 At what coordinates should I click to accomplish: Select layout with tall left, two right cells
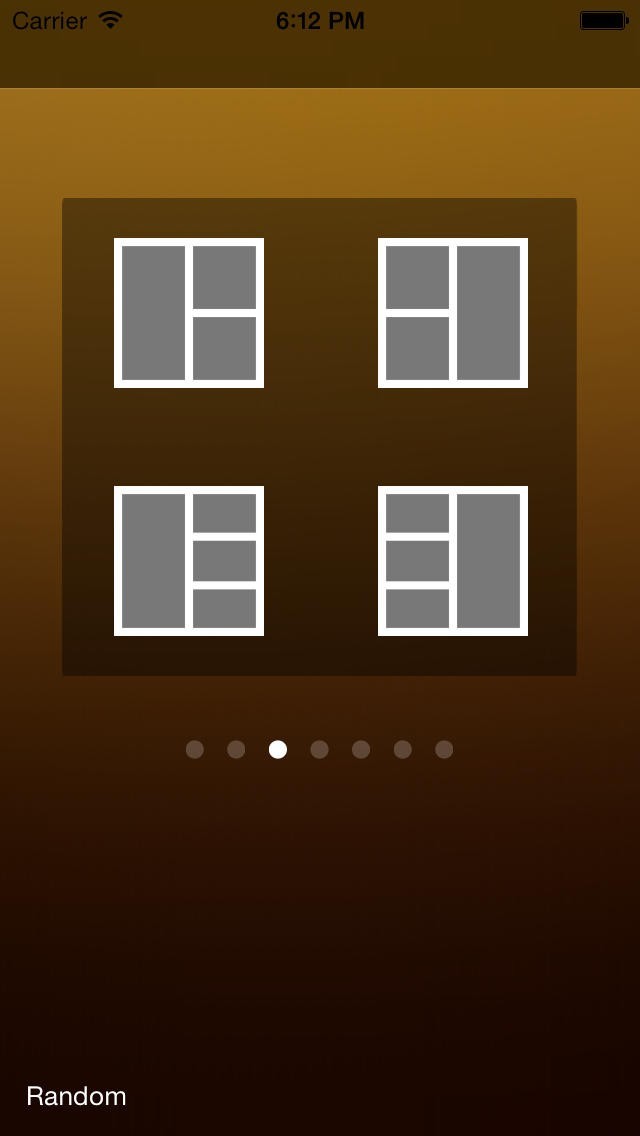[189, 313]
